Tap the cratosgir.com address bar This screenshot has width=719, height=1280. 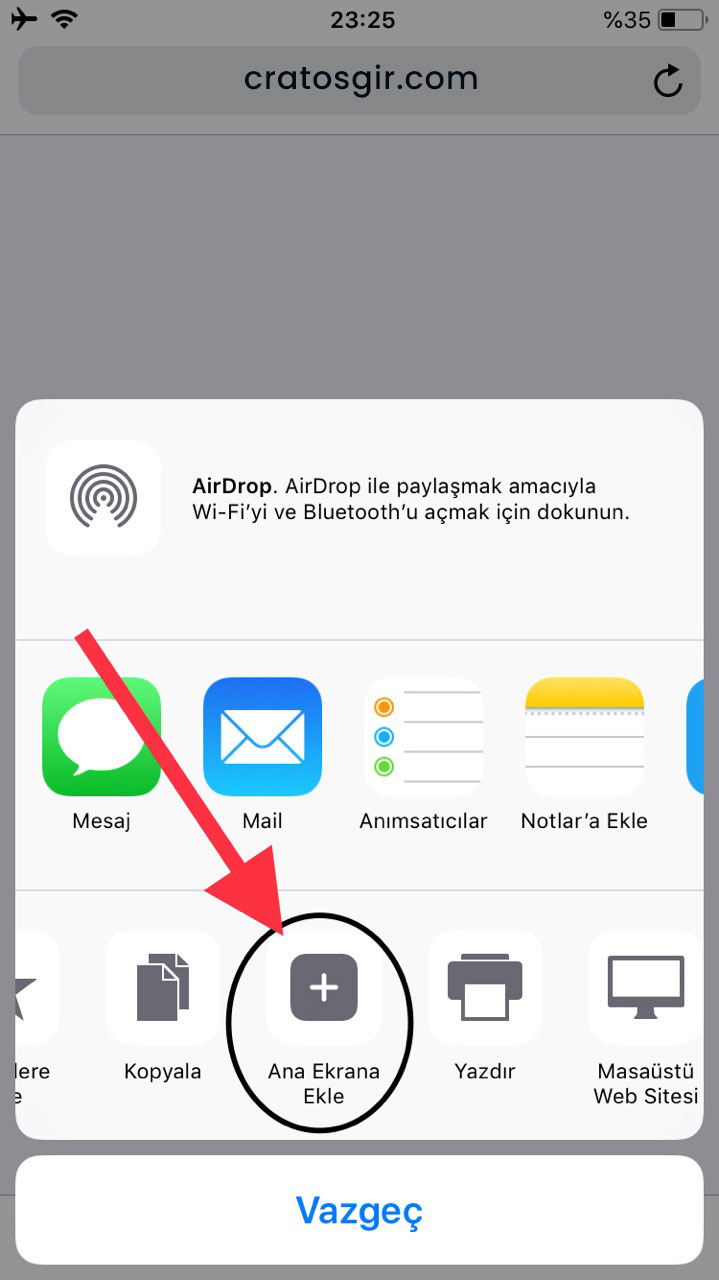360,79
